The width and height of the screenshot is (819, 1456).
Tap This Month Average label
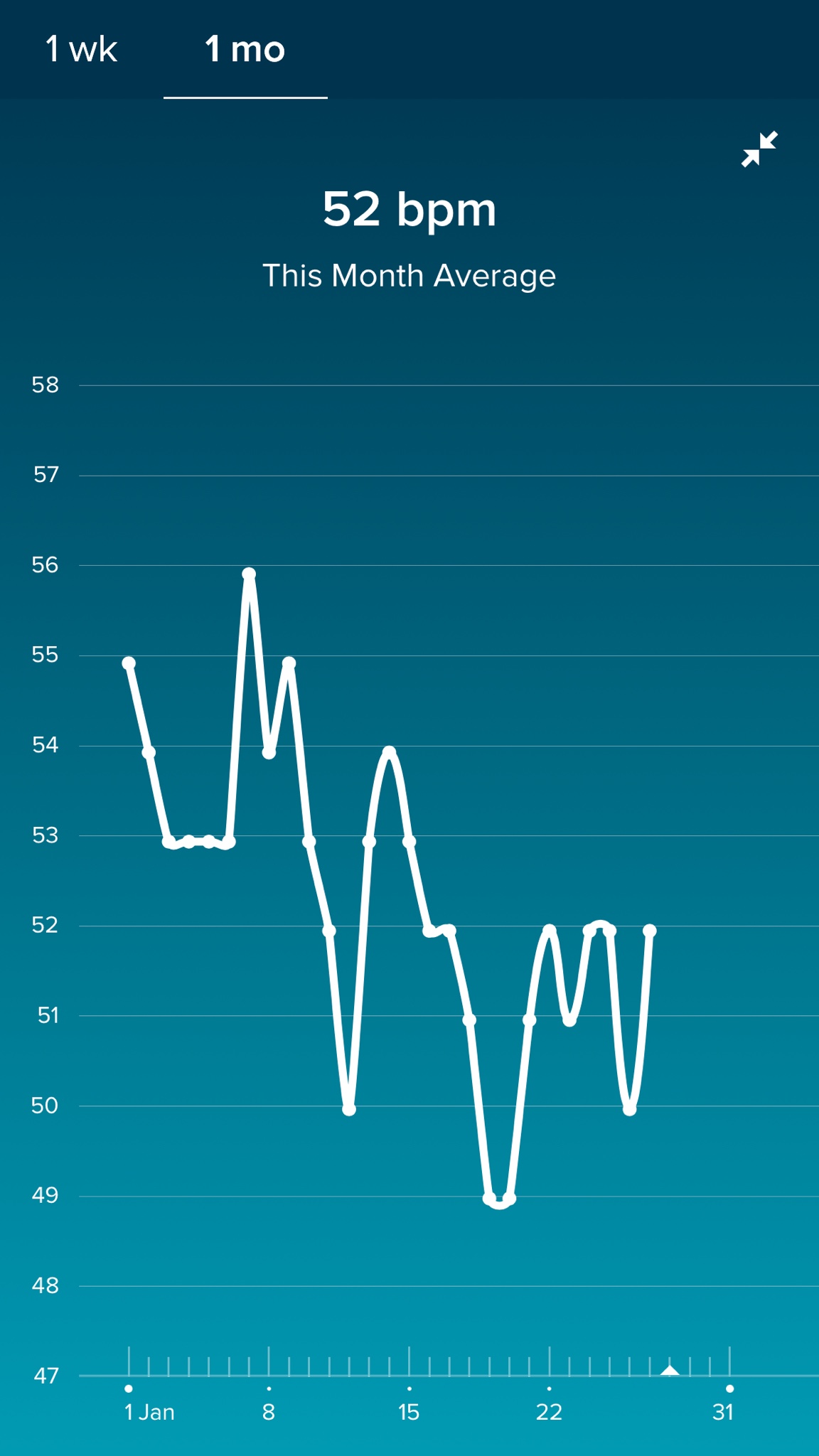[409, 274]
